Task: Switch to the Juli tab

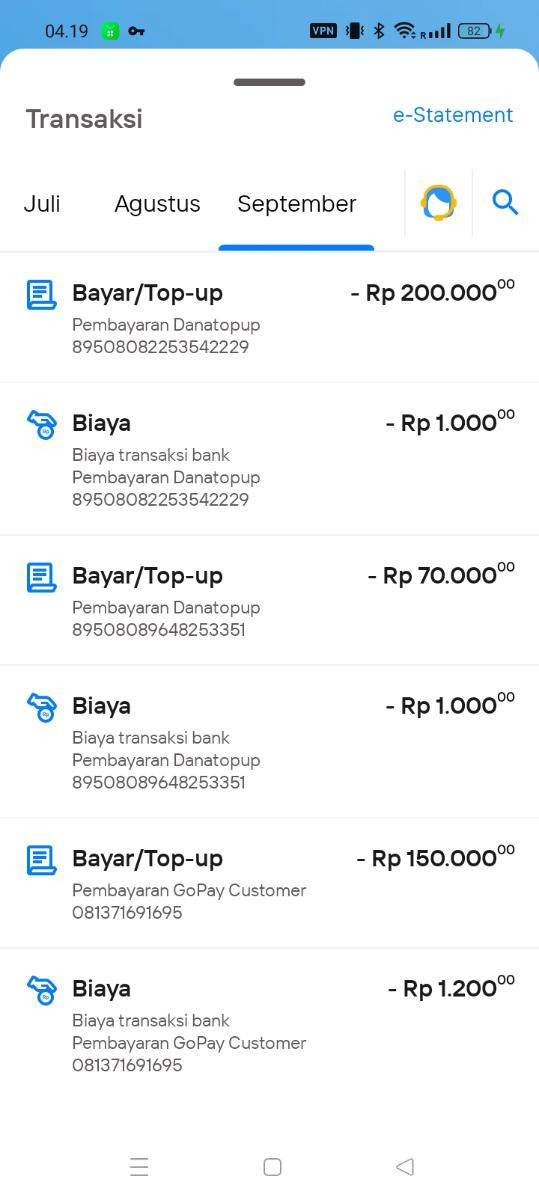Action: tap(42, 204)
